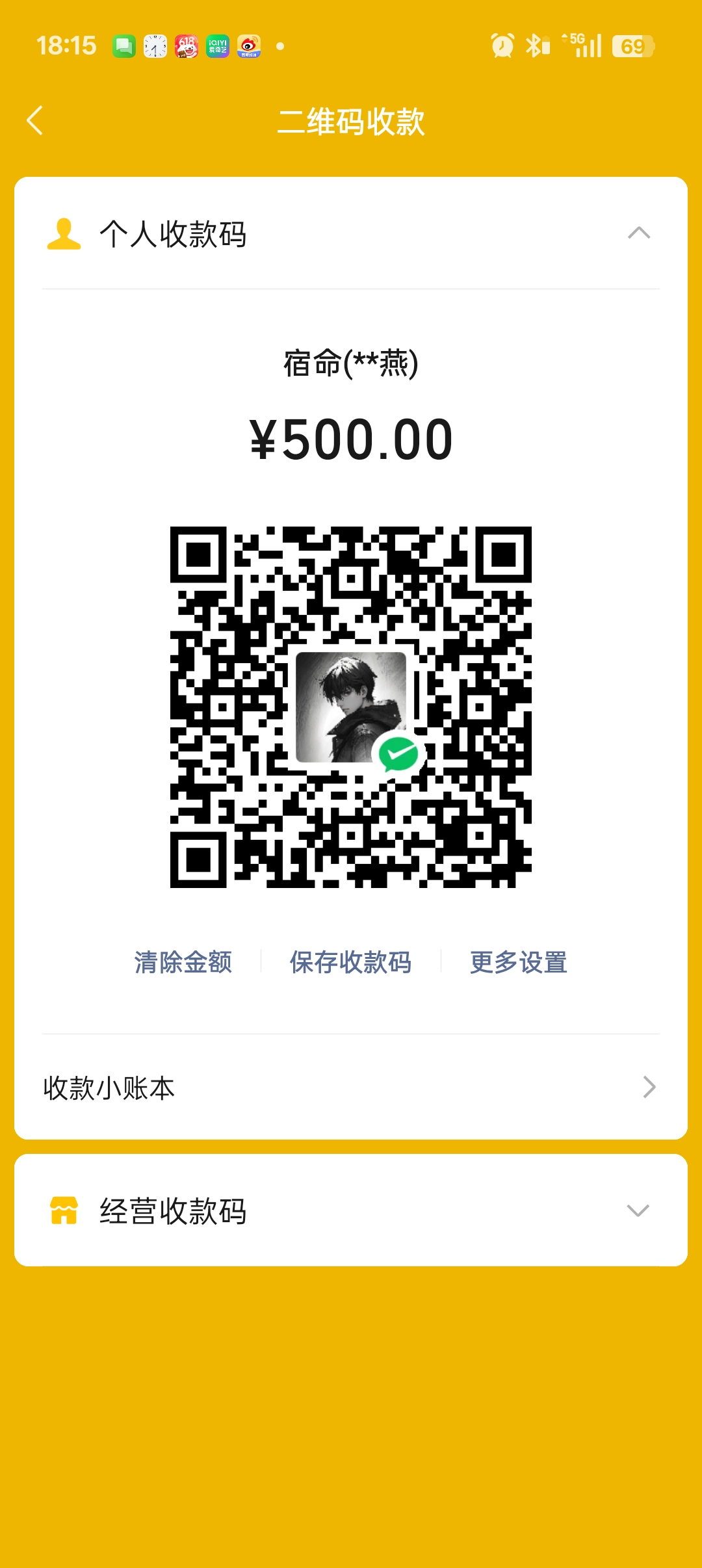
Task: Open the 收款小账本 row
Action: pyautogui.click(x=351, y=1088)
